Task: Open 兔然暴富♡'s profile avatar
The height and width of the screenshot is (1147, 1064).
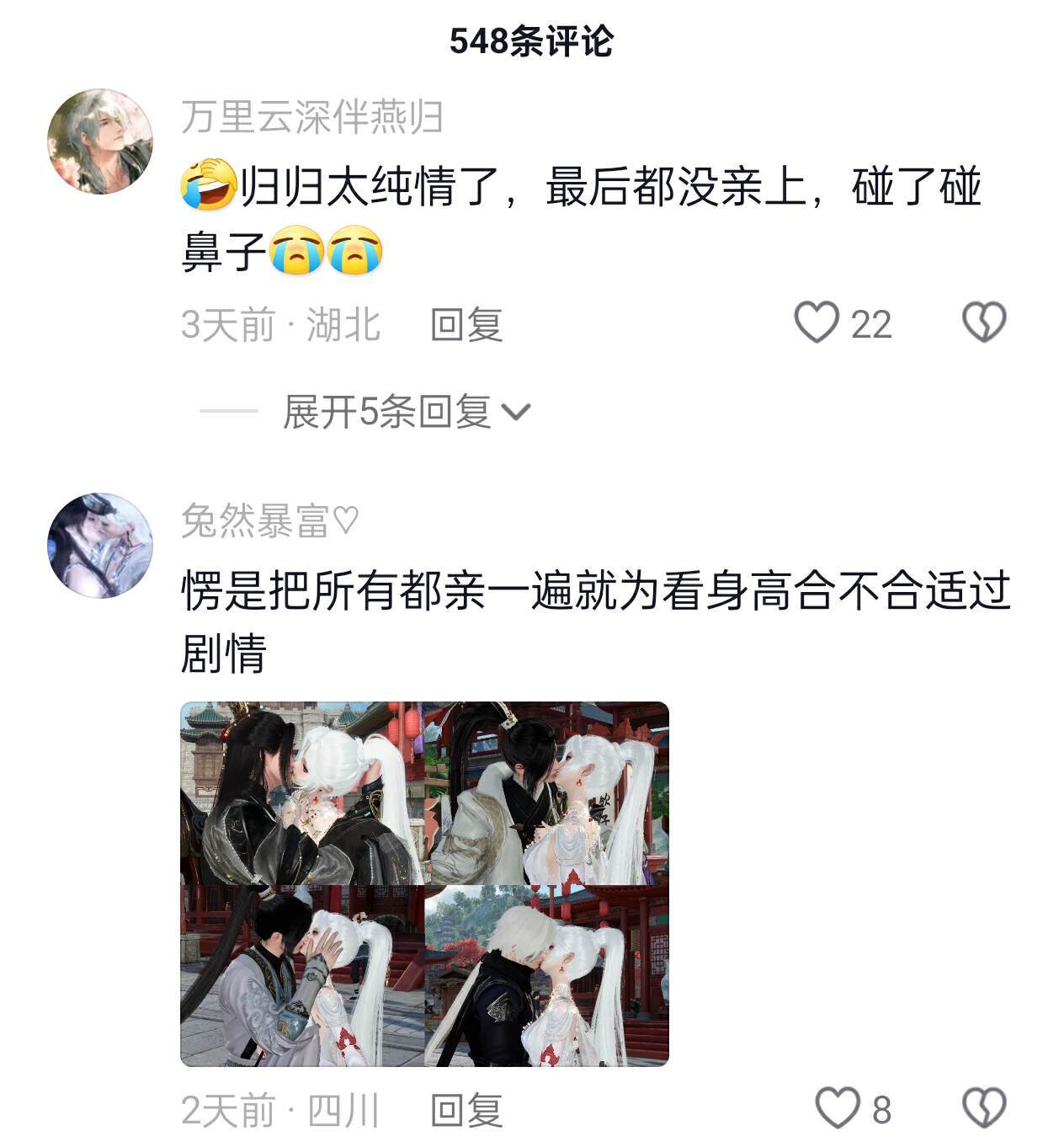Action: (100, 546)
